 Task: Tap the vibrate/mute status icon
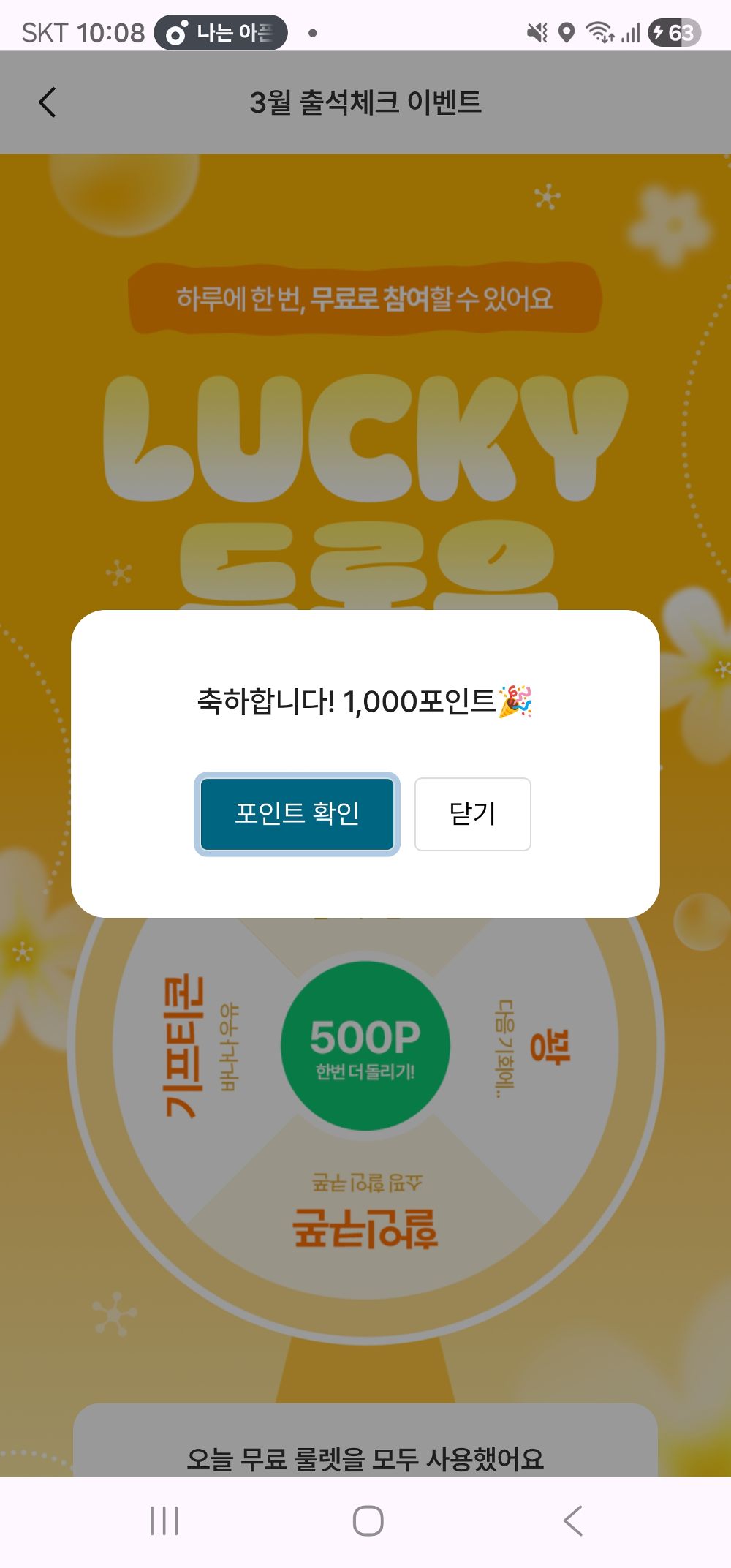538,32
